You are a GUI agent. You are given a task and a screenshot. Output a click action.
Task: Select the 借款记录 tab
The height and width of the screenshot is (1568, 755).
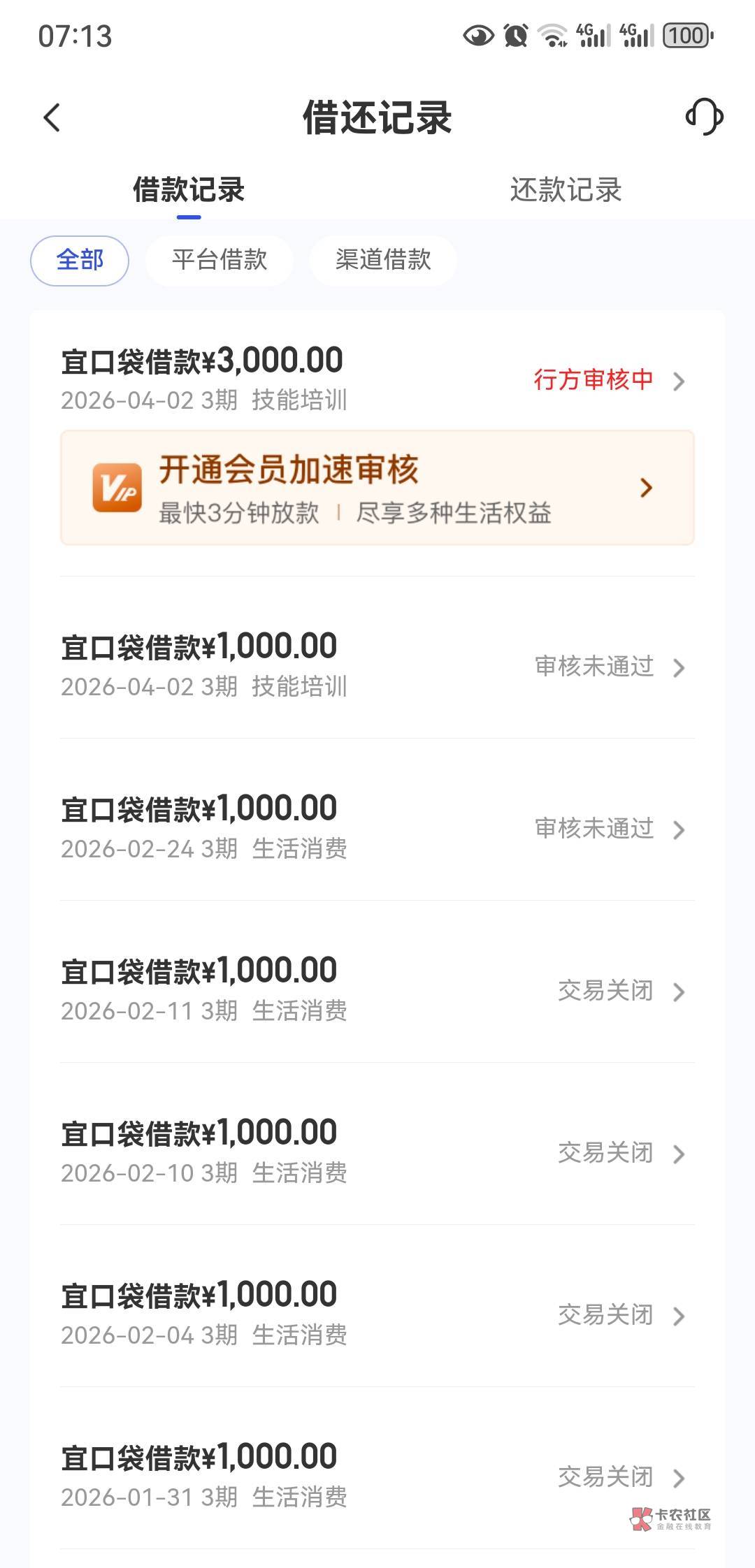pyautogui.click(x=189, y=189)
